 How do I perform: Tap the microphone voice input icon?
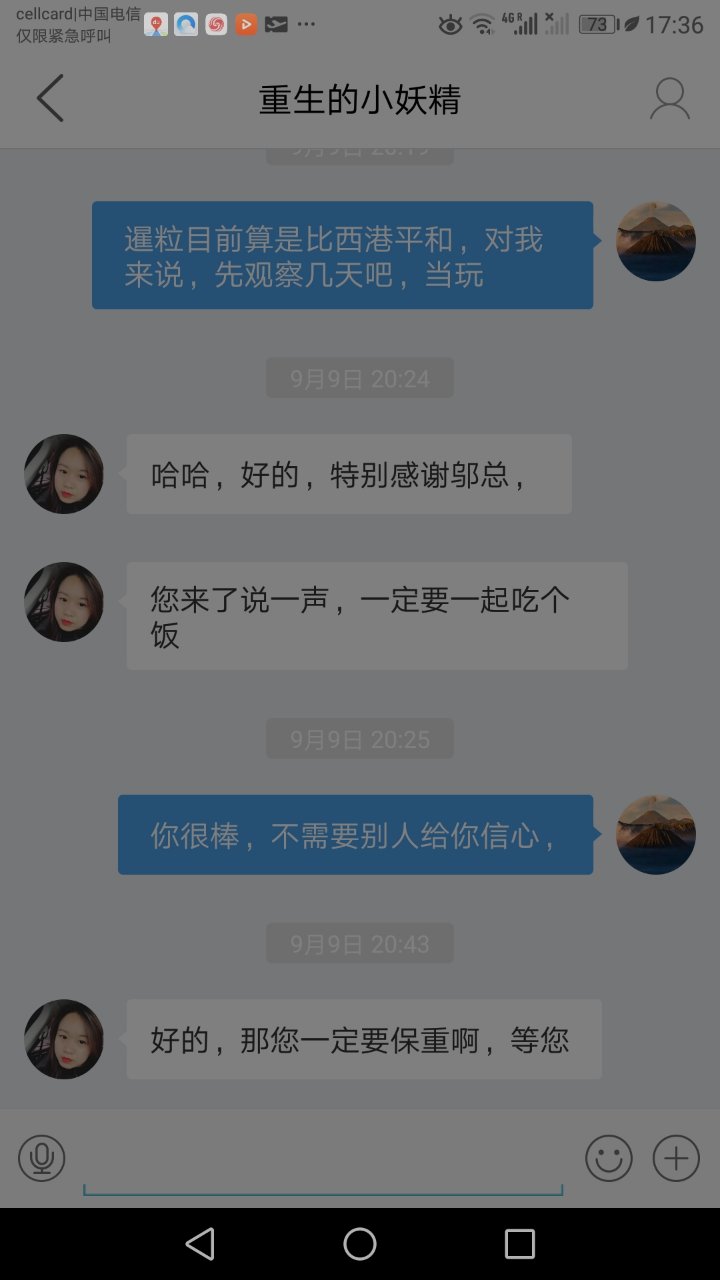click(42, 1159)
